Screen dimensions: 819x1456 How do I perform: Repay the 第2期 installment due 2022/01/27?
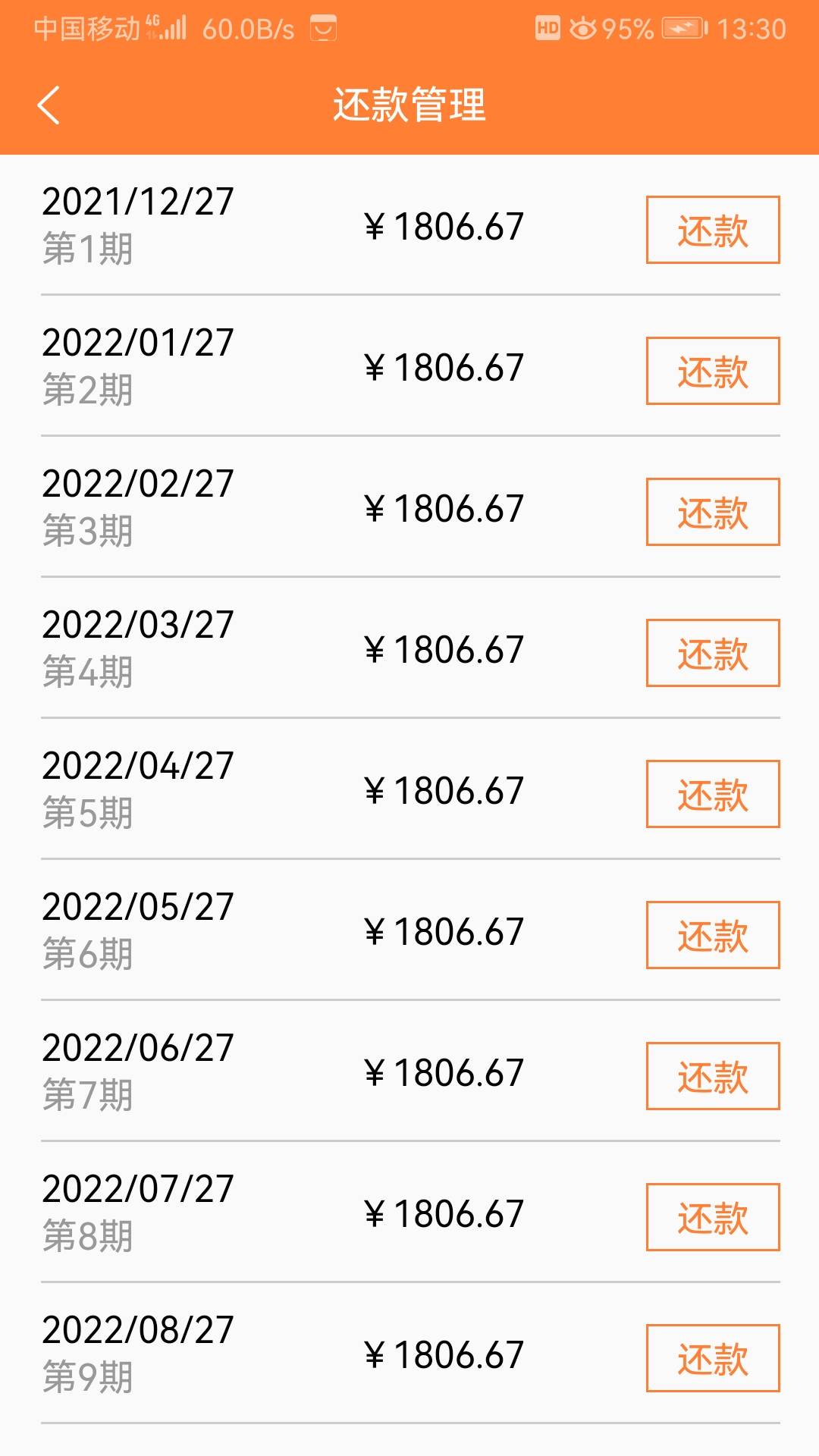[x=713, y=371]
